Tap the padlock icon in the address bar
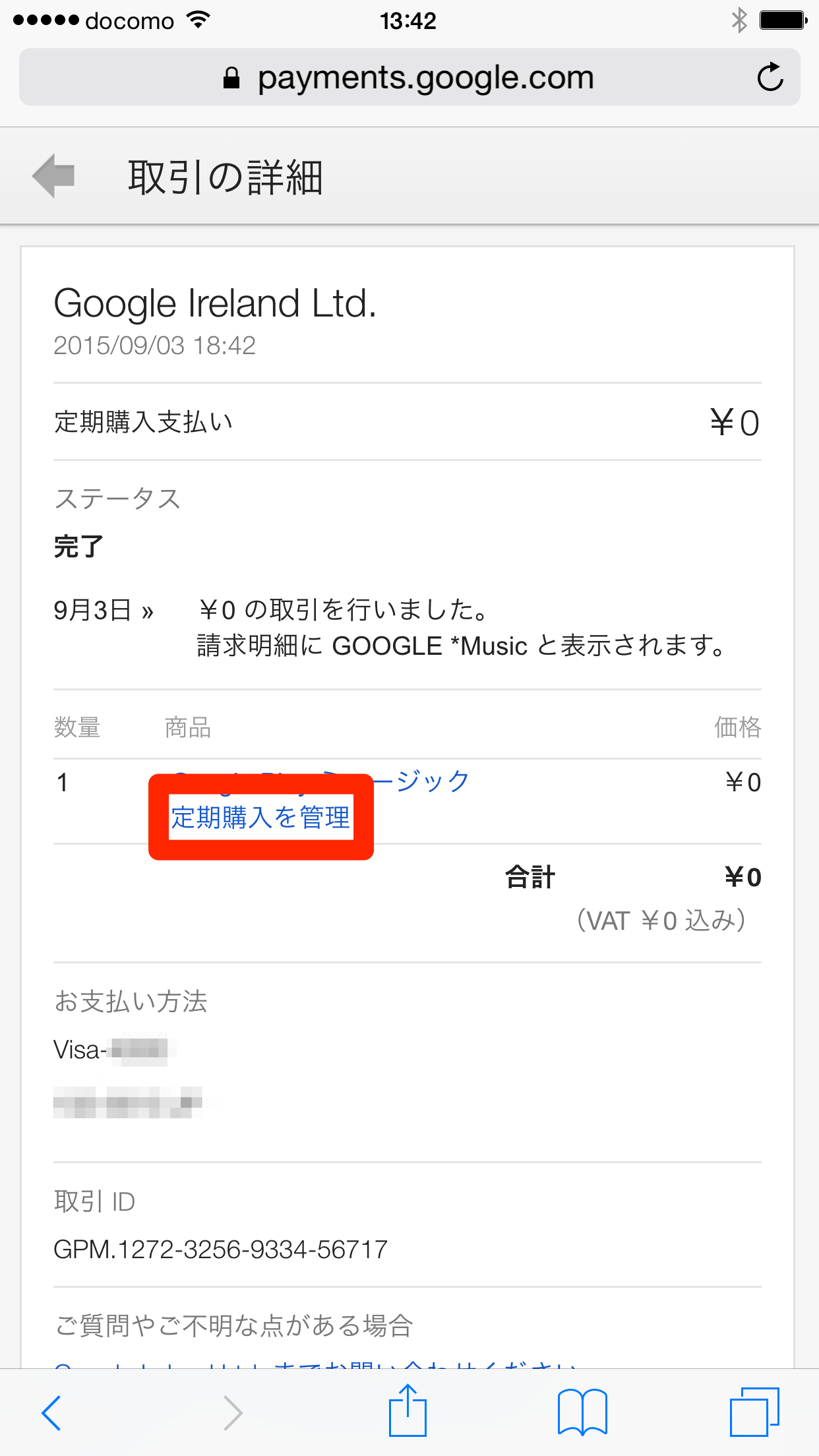Image resolution: width=819 pixels, height=1456 pixels. click(x=232, y=76)
